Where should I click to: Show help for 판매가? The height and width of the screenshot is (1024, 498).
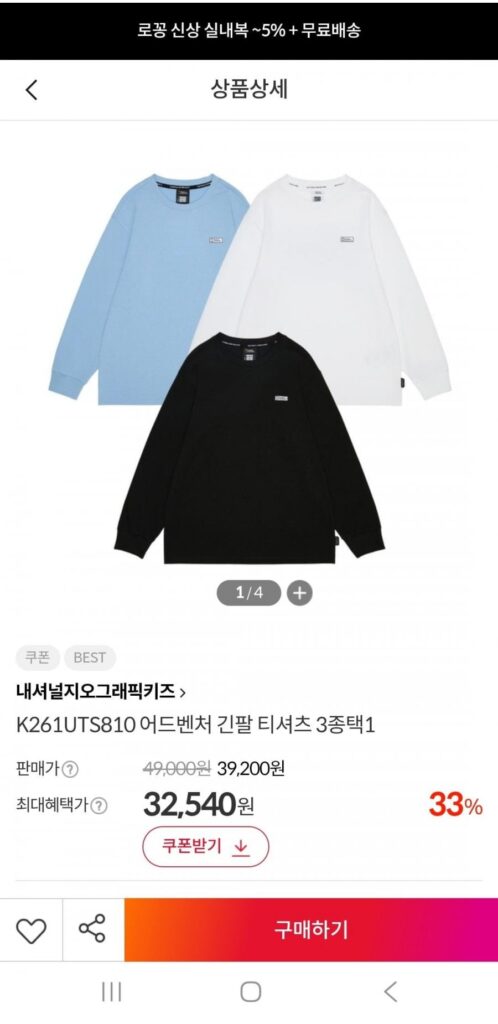[x=70, y=769]
